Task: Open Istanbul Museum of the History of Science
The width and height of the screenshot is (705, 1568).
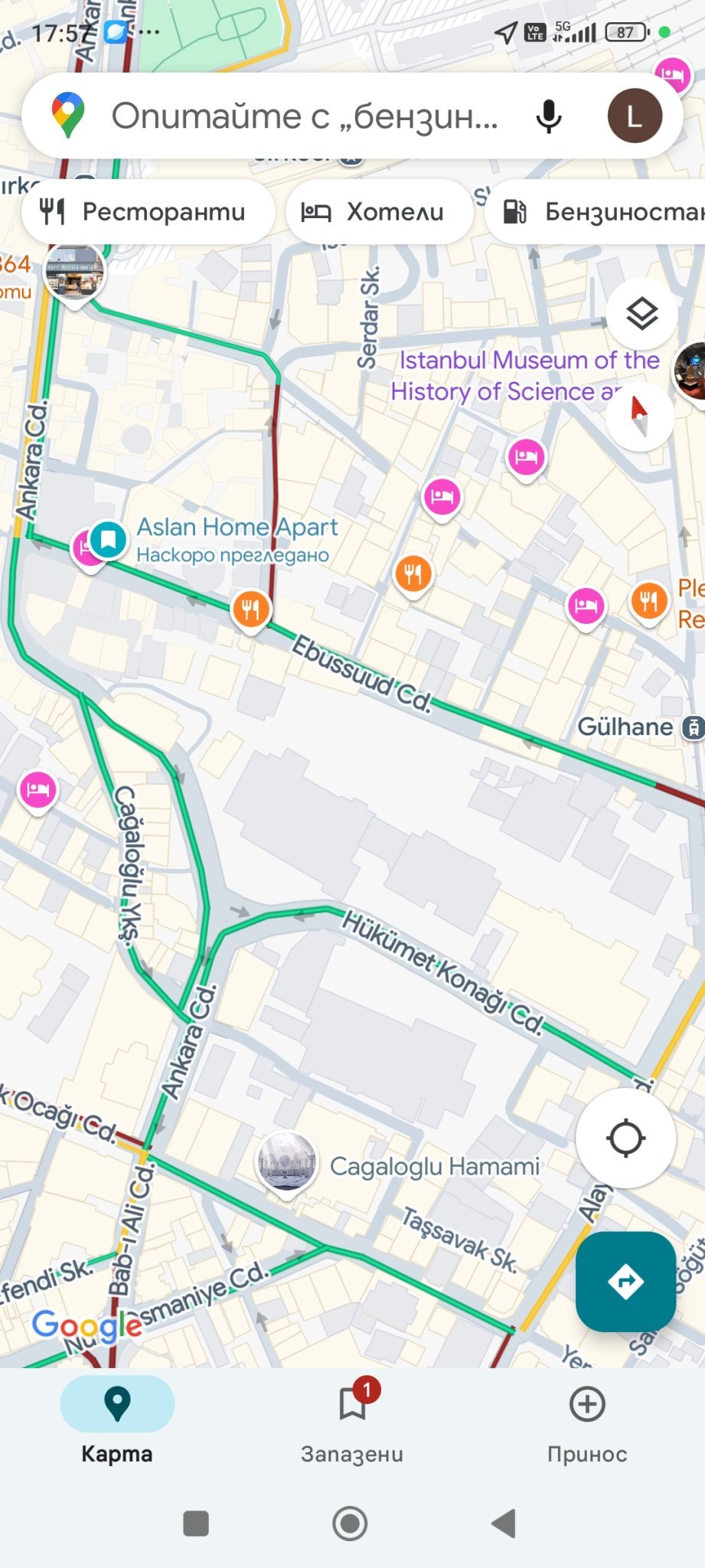Action: tap(525, 375)
